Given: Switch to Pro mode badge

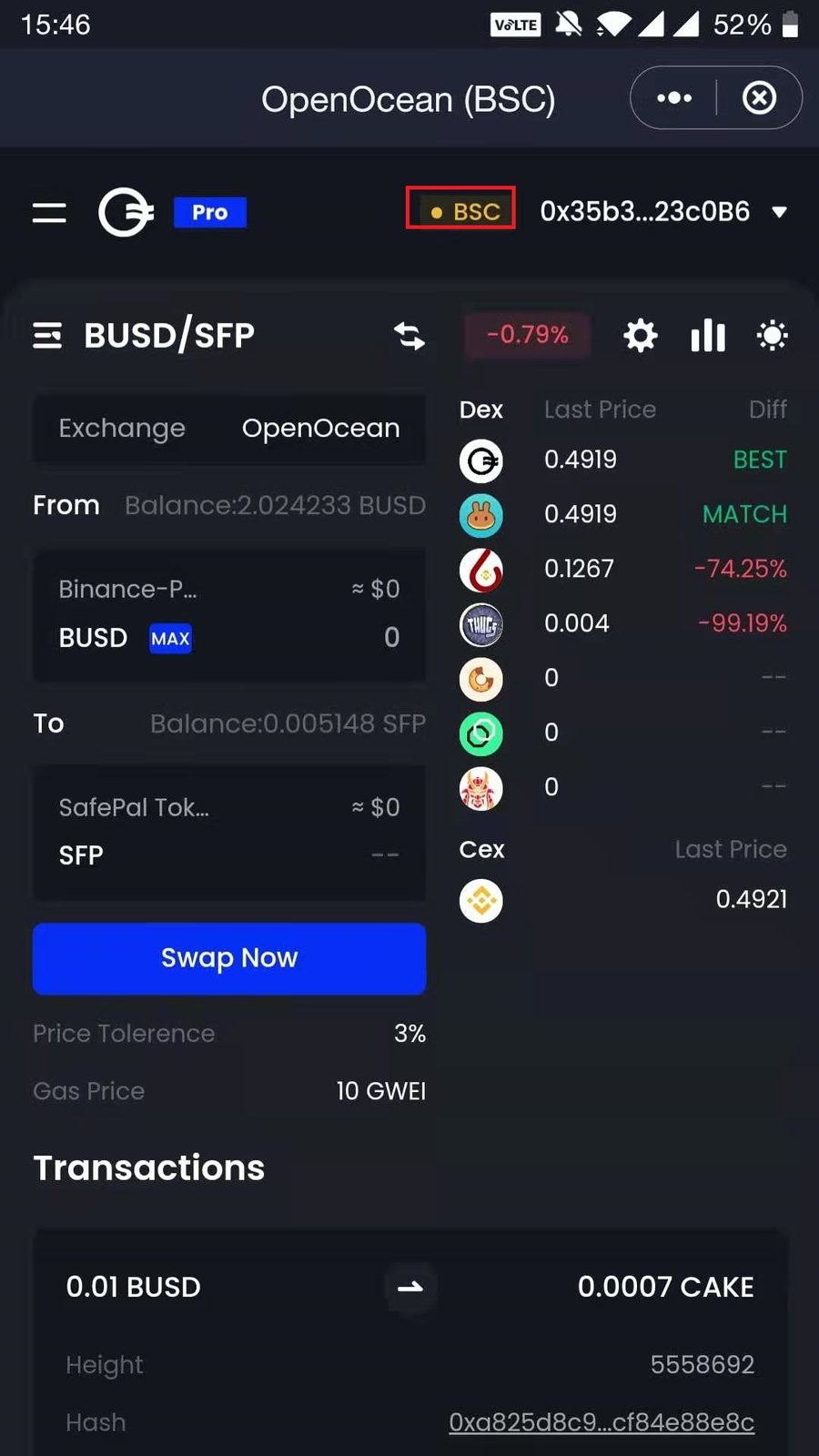Looking at the screenshot, I should [209, 212].
